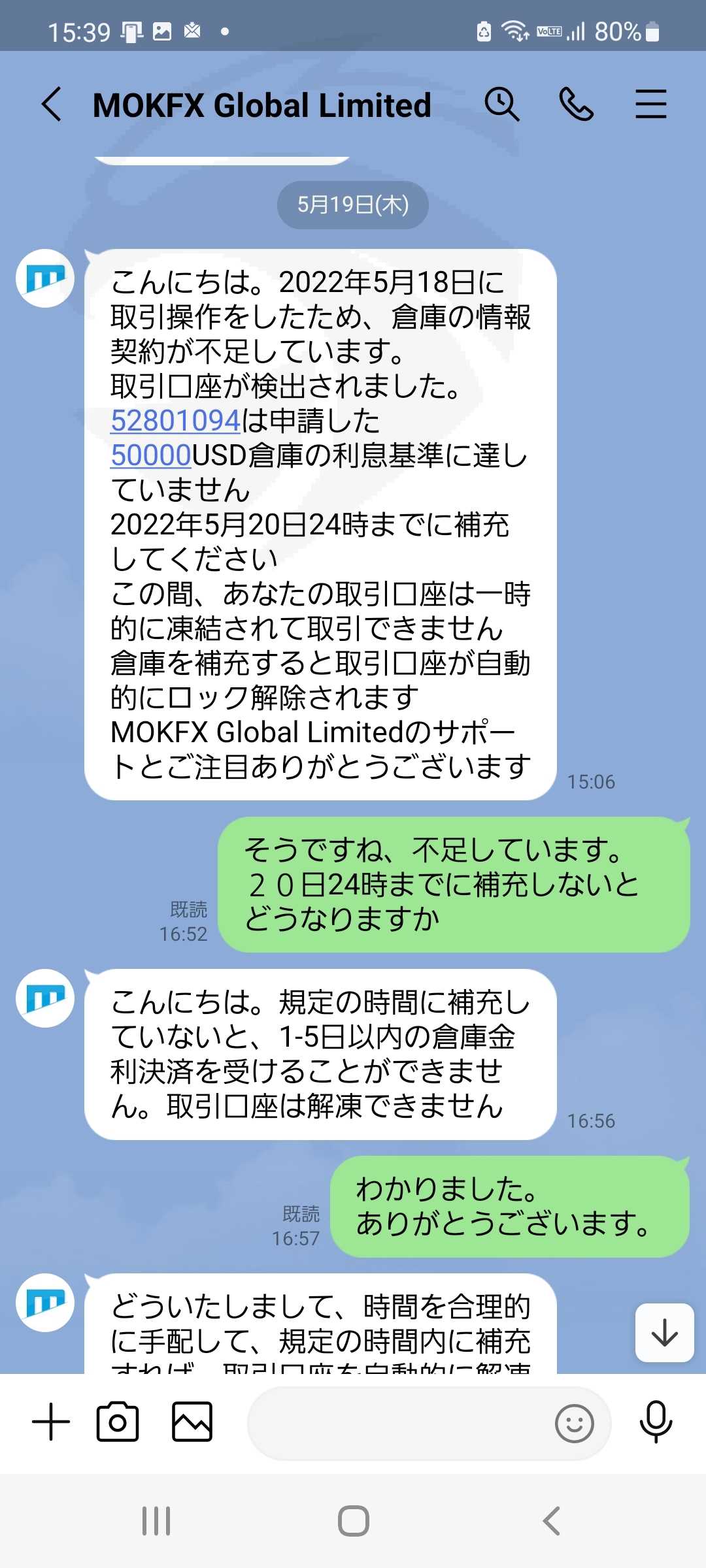Tap the linked number 52801094
Image resolution: width=706 pixels, height=1568 pixels.
[x=176, y=420]
